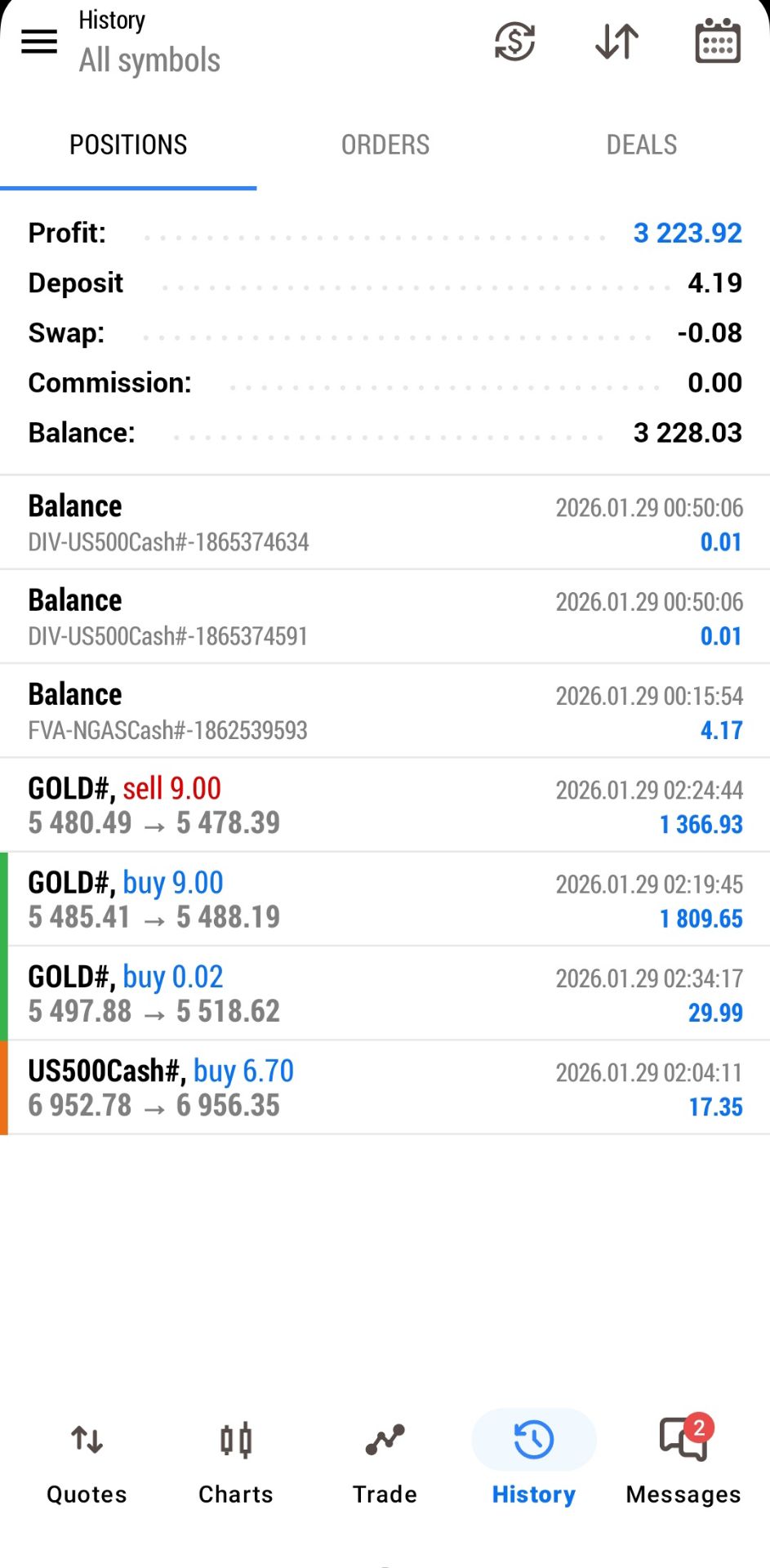Viewport: 770px width, 1568px height.
Task: Open the sort order arrows
Action: 616,42
